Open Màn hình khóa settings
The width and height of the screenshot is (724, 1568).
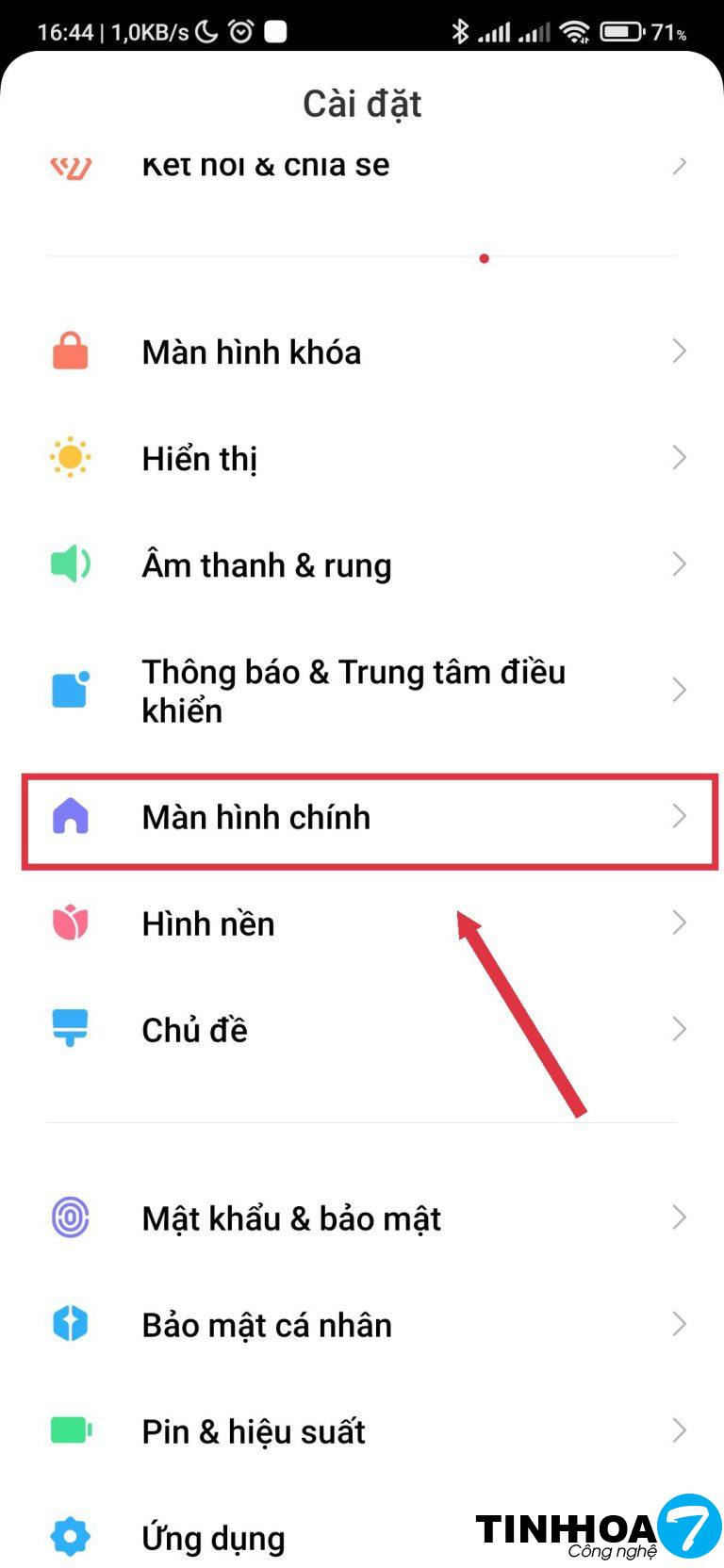[252, 352]
